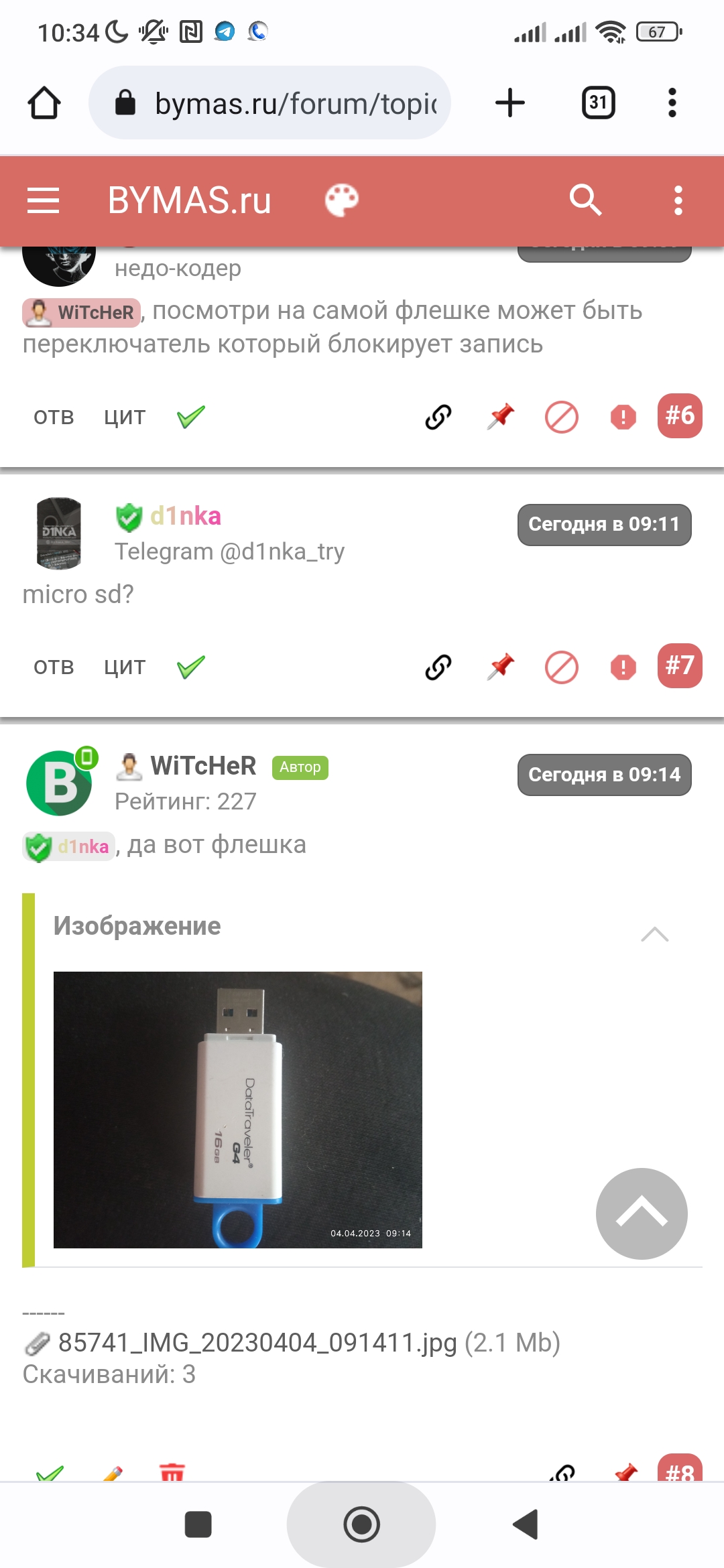The height and width of the screenshot is (1568, 724).
Task: Show the 31 open tabs
Action: coord(598,103)
